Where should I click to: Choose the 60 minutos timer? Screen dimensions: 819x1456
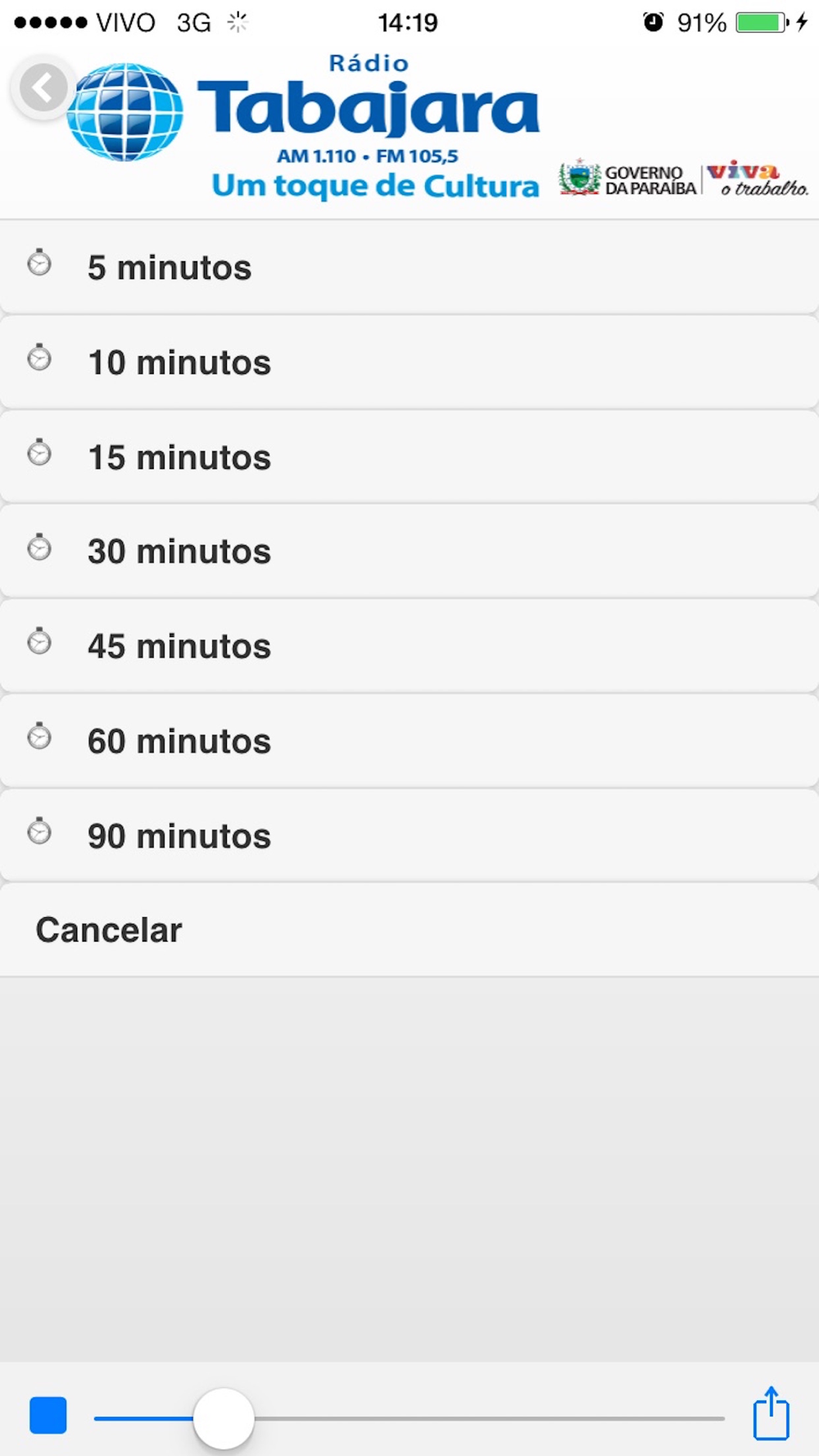coord(409,741)
